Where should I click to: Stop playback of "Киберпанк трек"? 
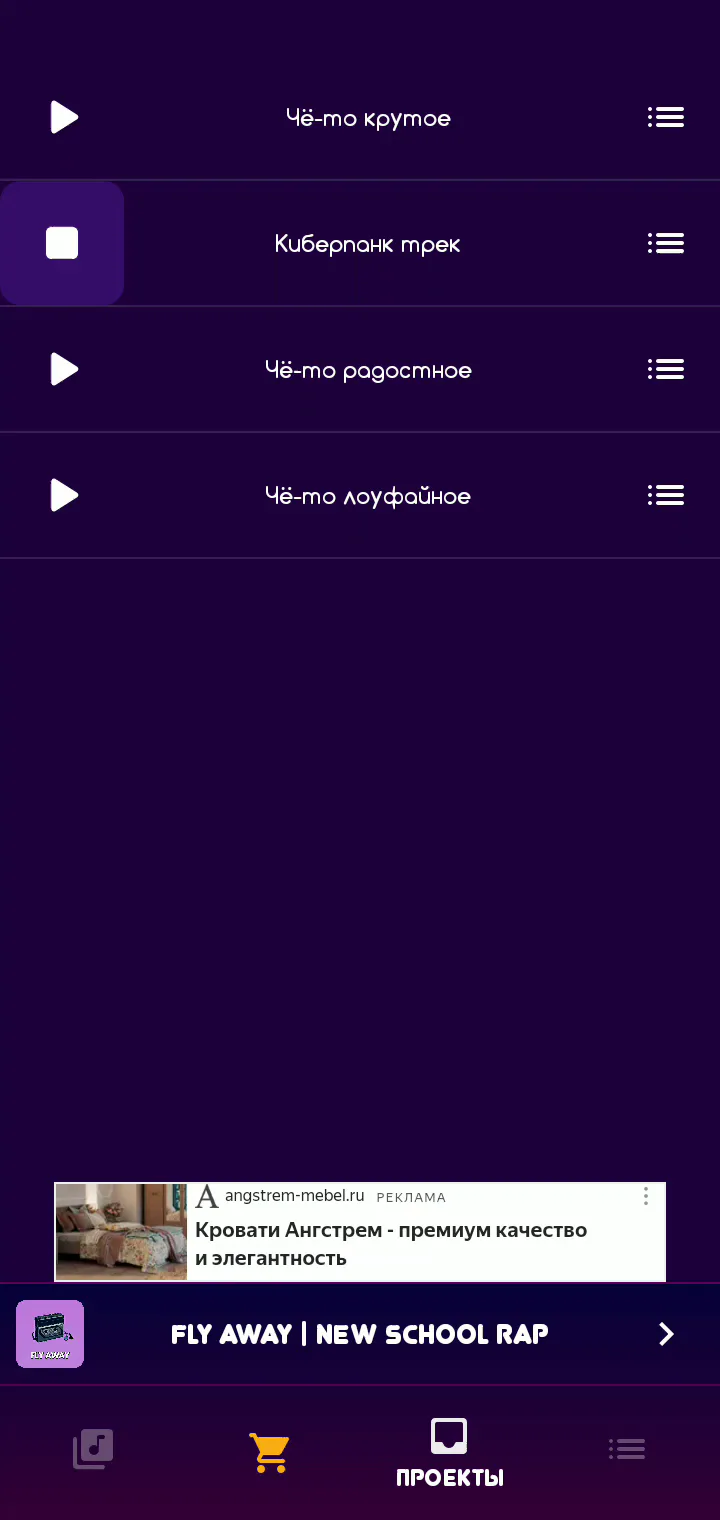tap(62, 243)
